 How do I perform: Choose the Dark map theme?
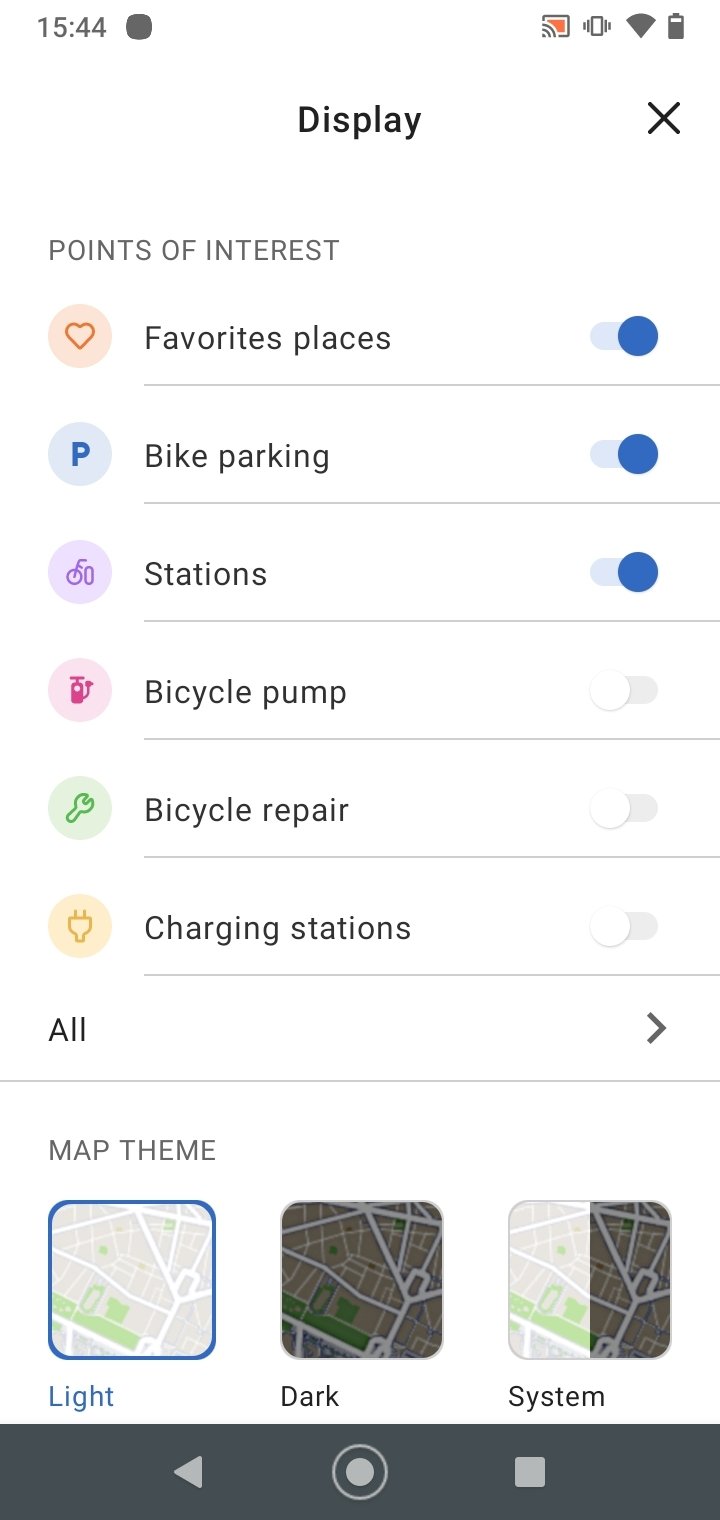pos(362,1280)
